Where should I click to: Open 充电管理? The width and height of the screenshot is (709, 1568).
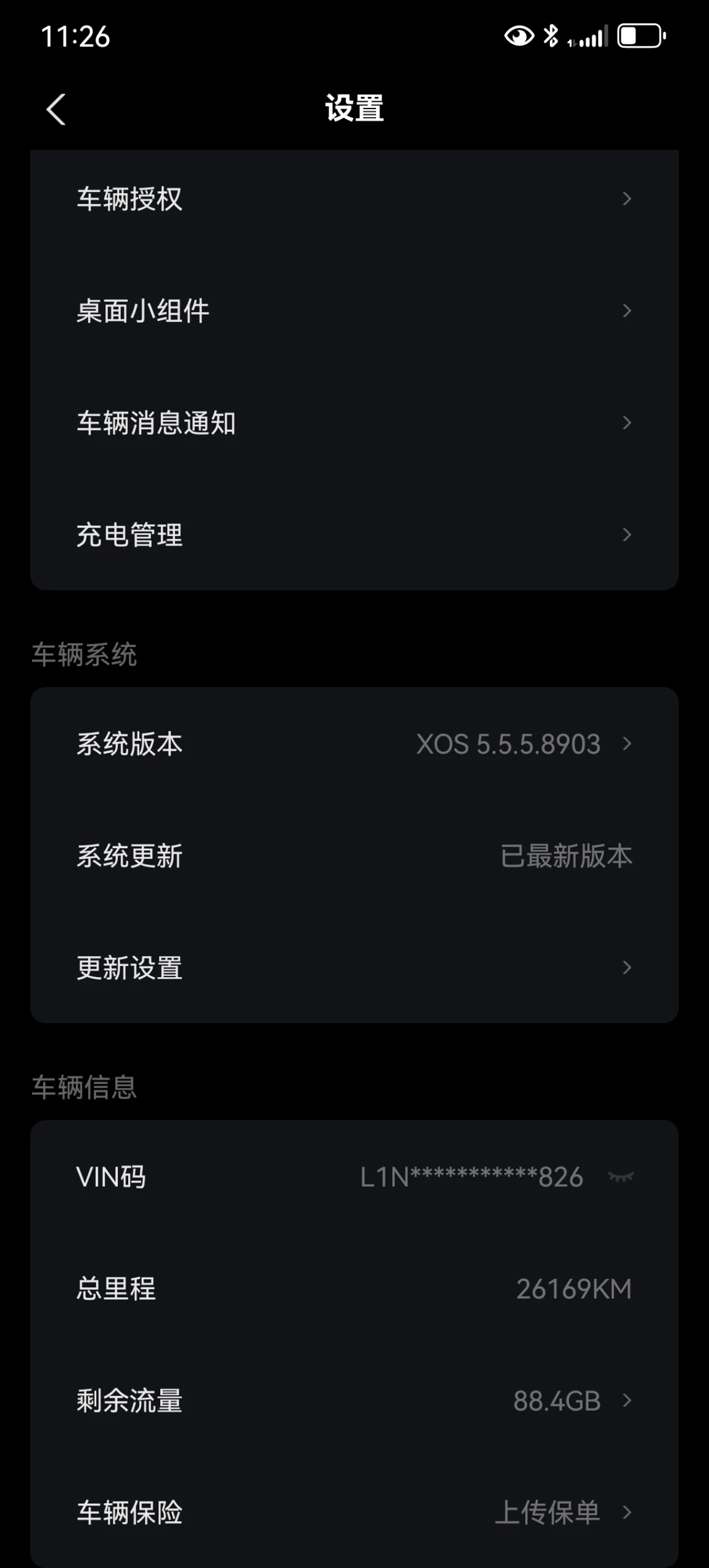coord(354,535)
